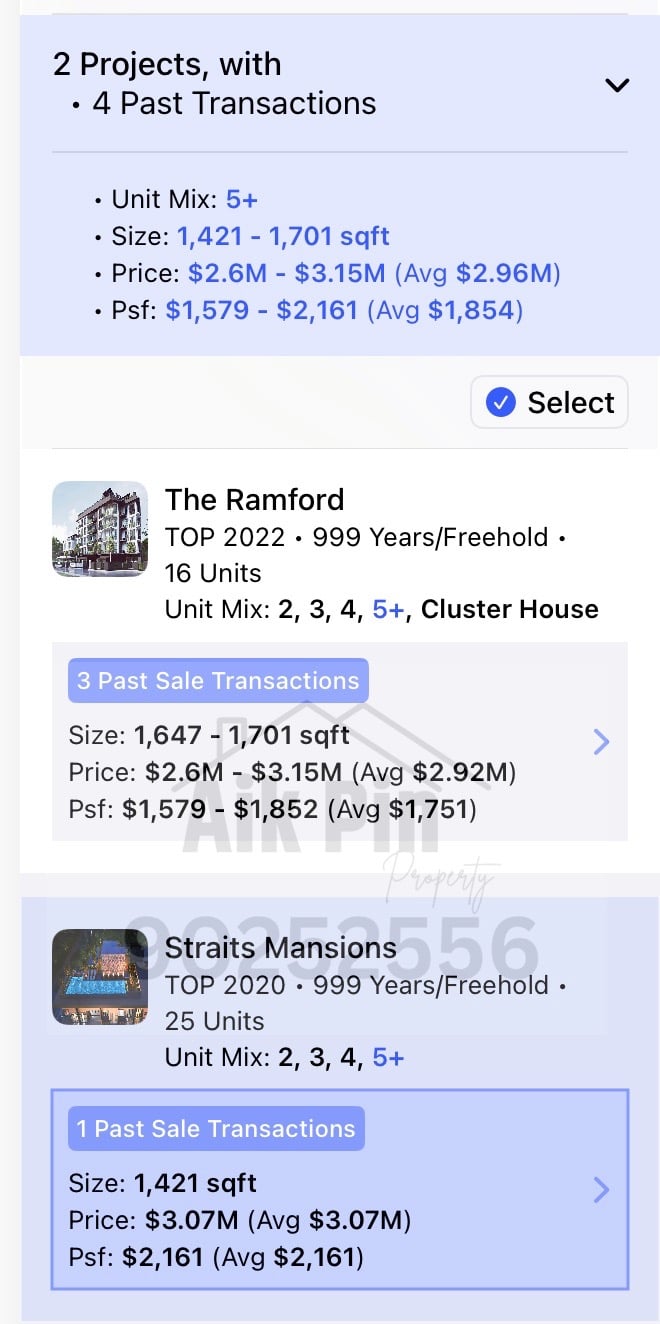Collapse the 2 Projects summary chevron

tap(617, 85)
